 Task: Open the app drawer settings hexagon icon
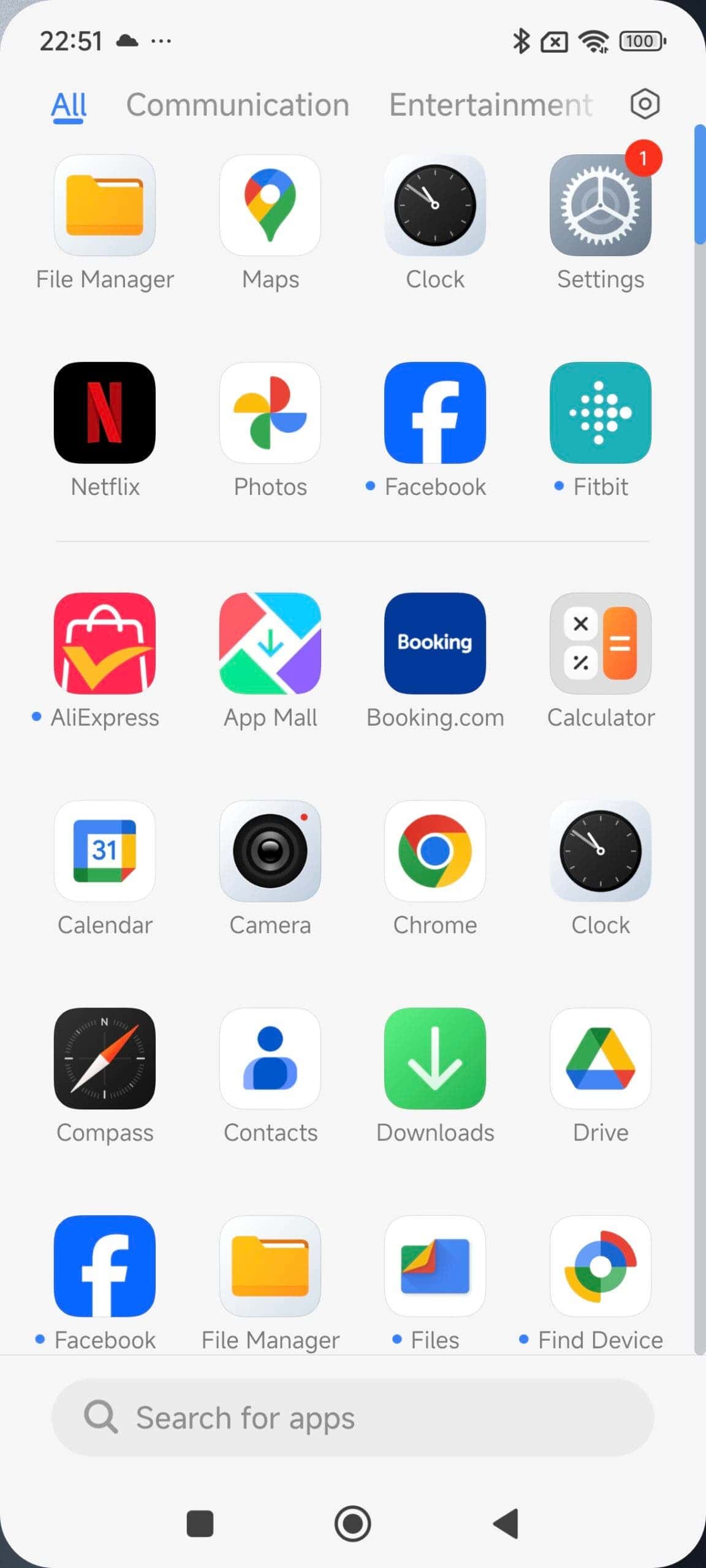point(645,104)
